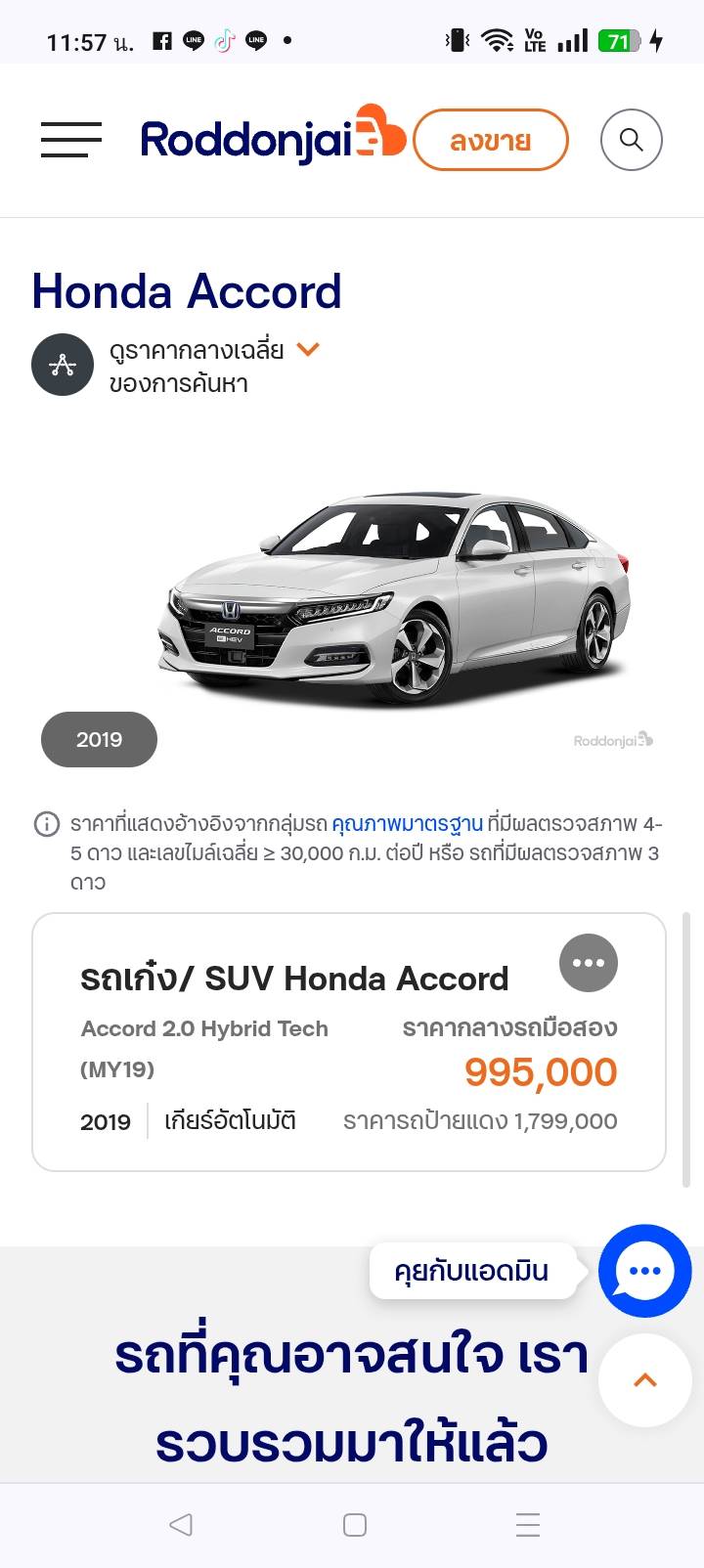This screenshot has height=1568, width=704.
Task: Go to Roddonjai home via logo
Action: click(272, 140)
